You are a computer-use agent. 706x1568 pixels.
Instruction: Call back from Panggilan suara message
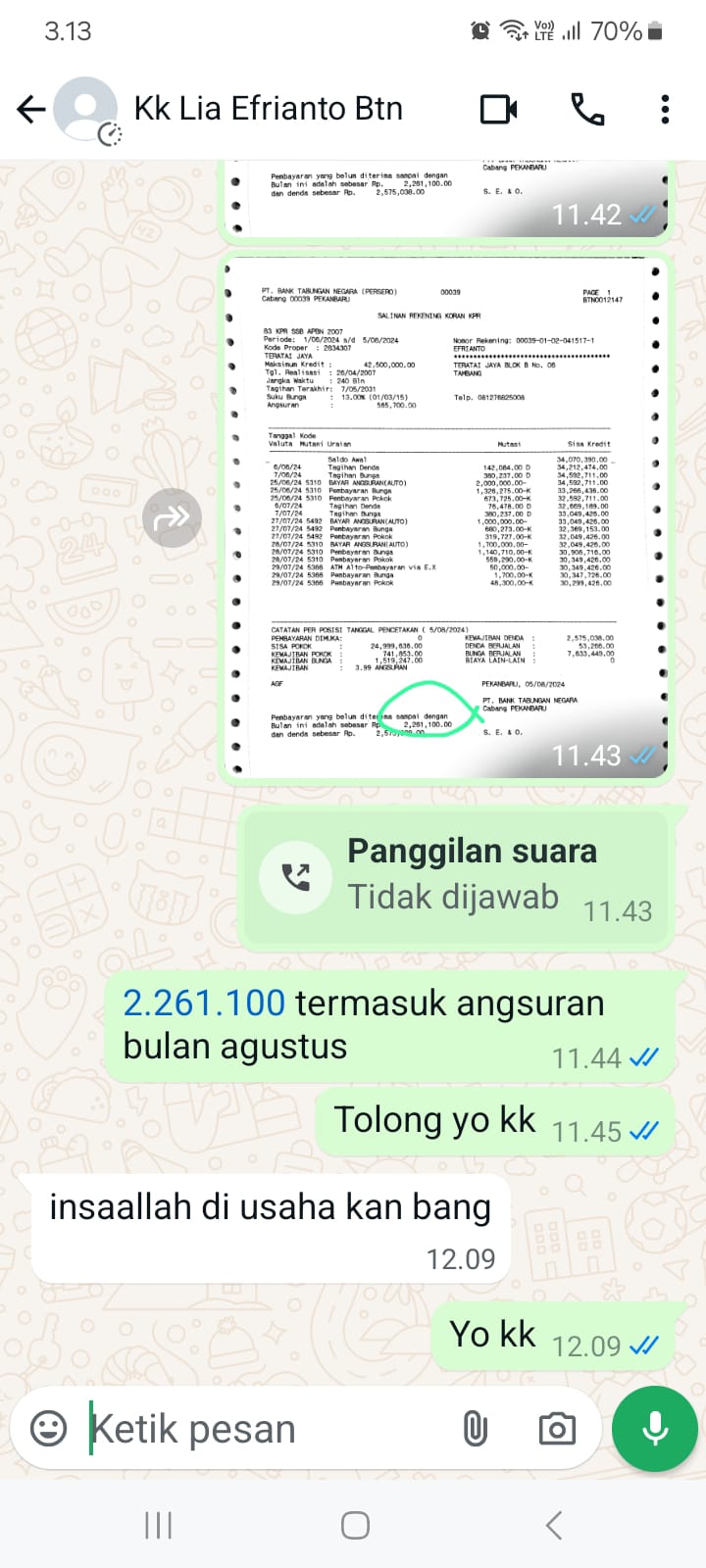point(296,876)
